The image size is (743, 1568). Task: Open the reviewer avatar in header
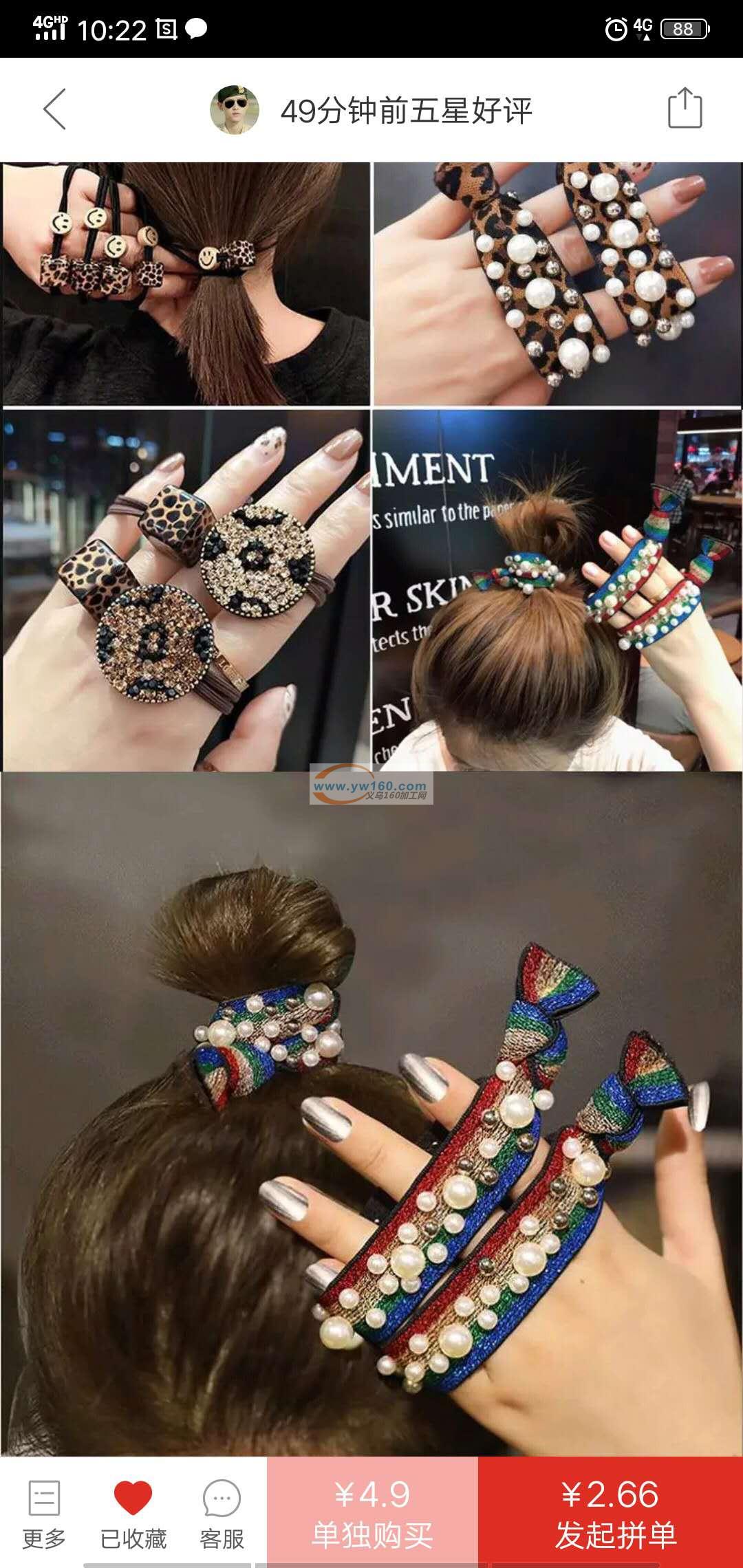point(235,109)
